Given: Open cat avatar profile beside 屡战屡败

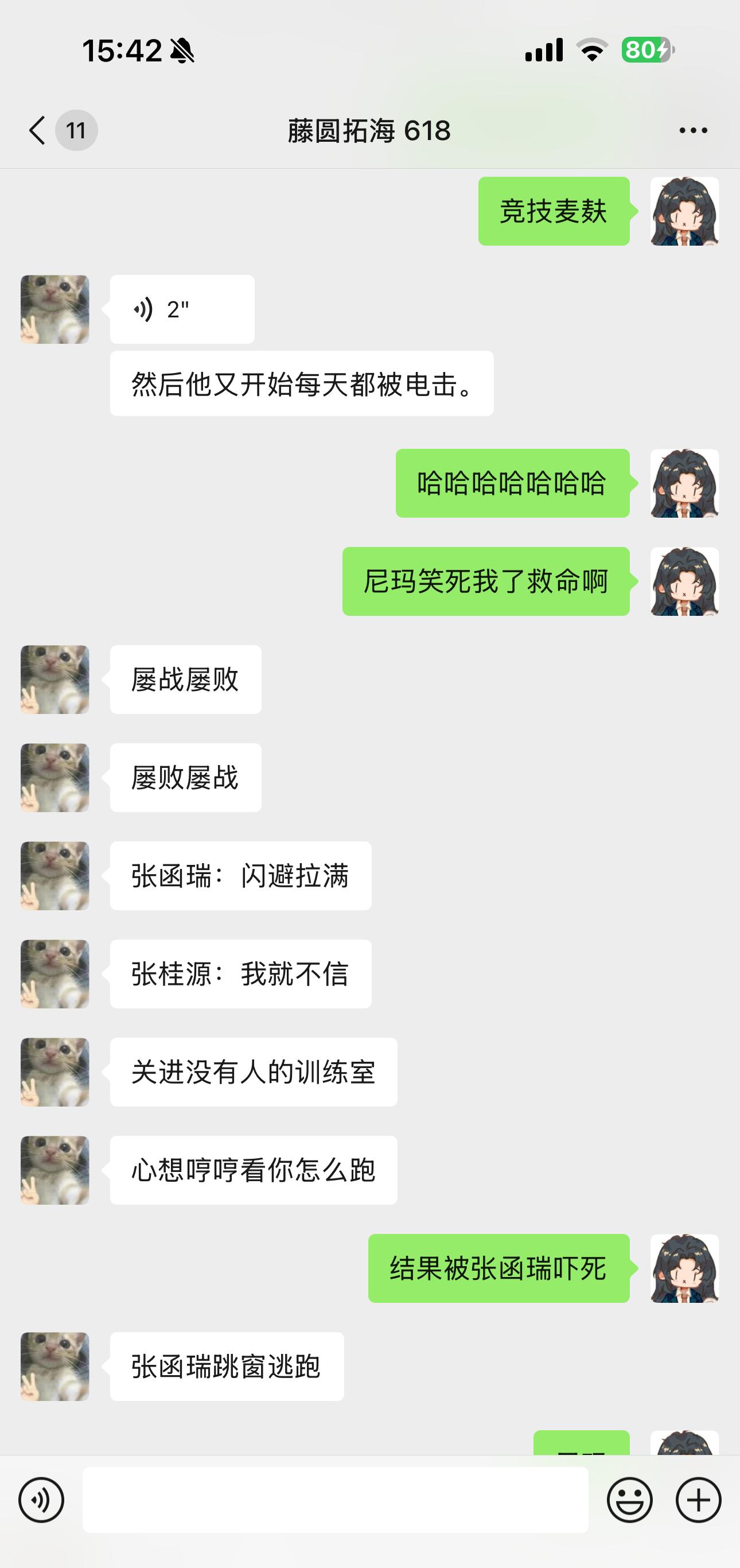Looking at the screenshot, I should [x=54, y=680].
